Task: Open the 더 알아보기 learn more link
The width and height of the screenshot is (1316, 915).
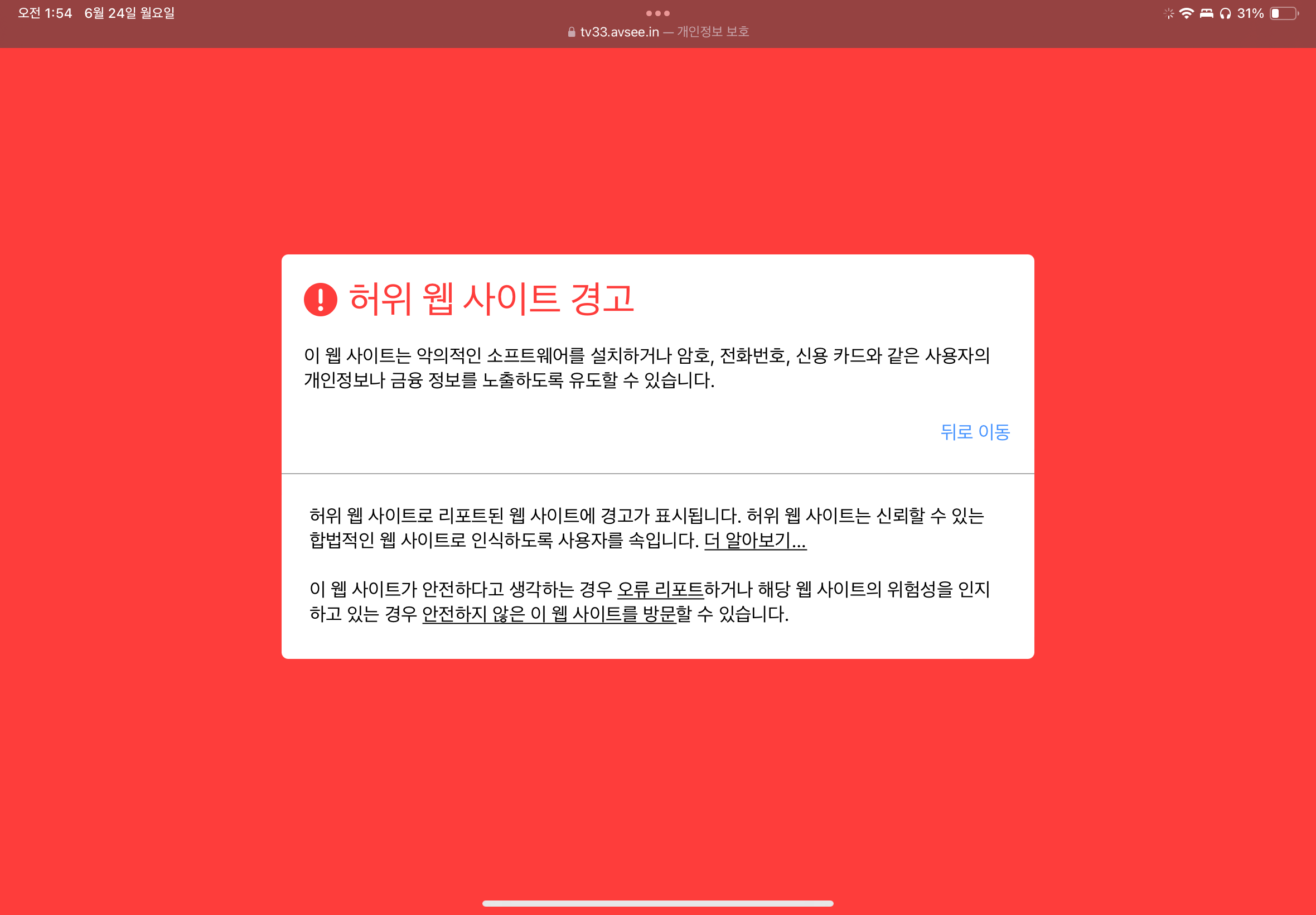Action: click(755, 540)
